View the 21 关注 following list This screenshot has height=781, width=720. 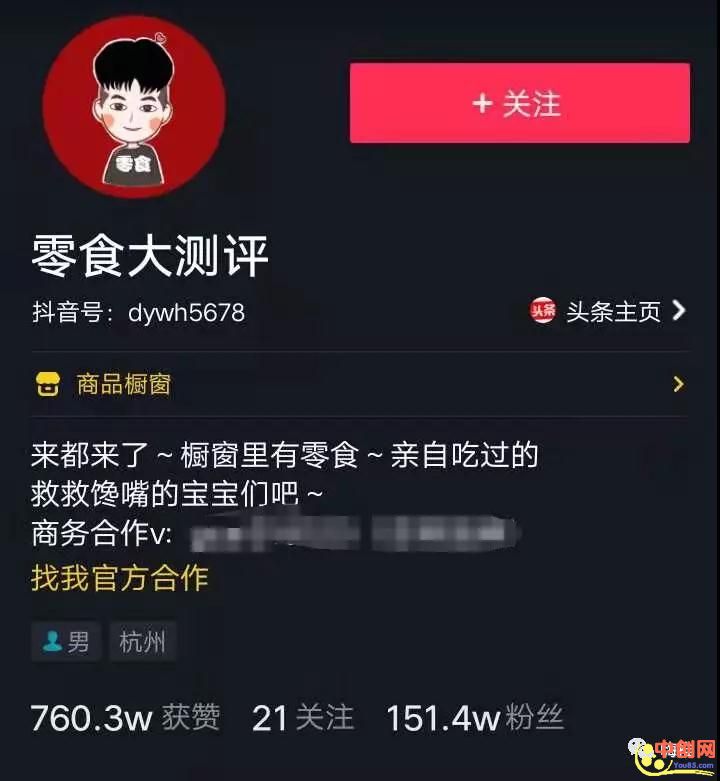(x=303, y=717)
